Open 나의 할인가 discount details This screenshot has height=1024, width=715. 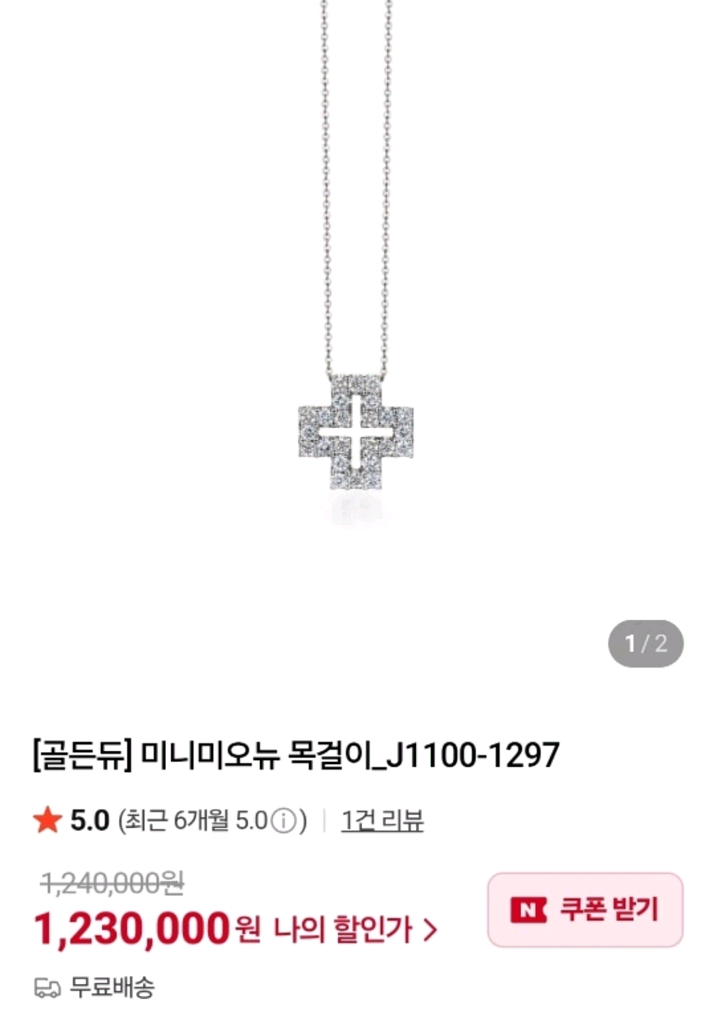355,930
